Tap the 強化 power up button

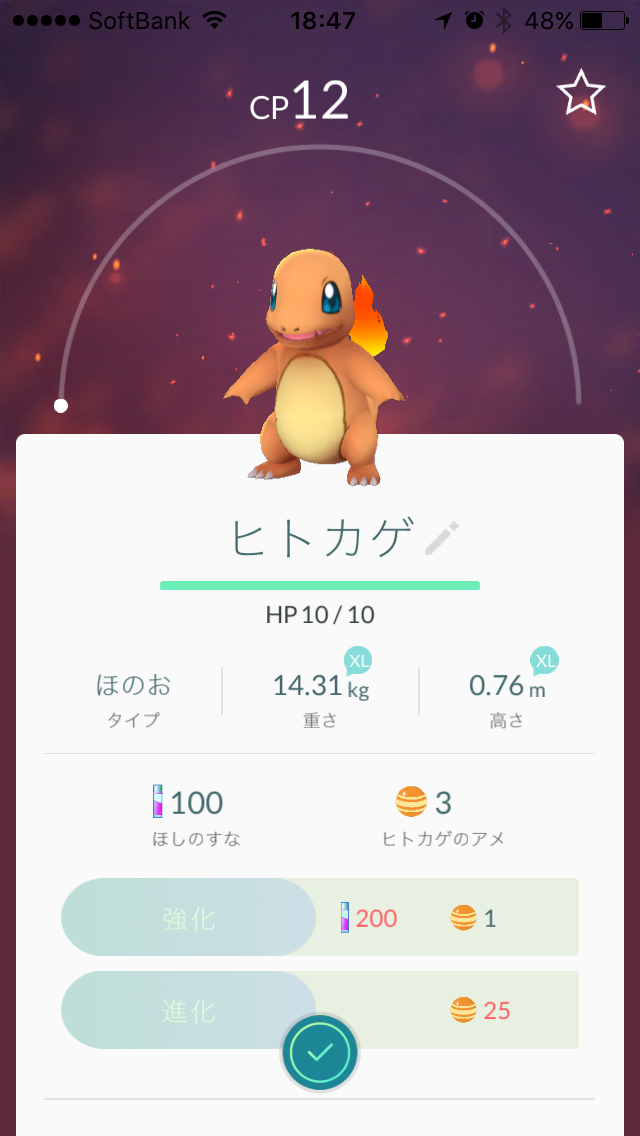tap(188, 917)
